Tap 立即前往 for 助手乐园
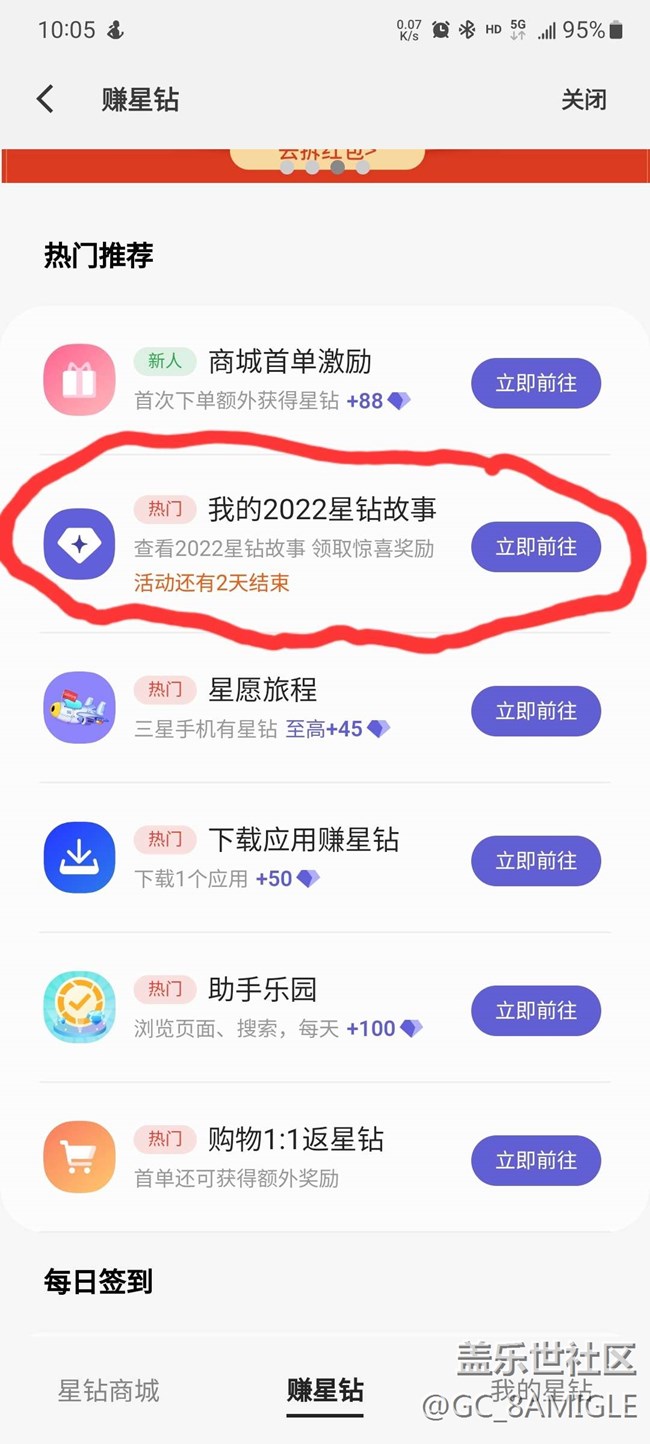 coord(536,1011)
